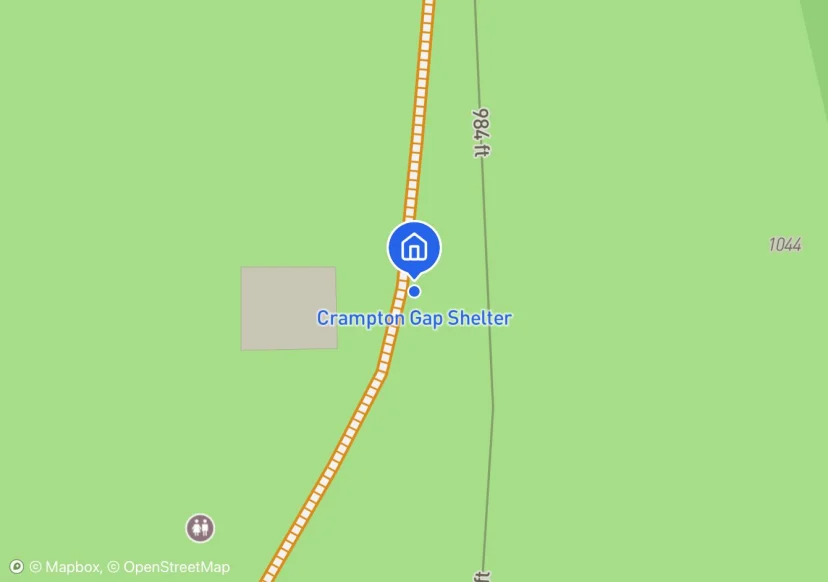Tap the Crampton Gap Shelter map pin
This screenshot has height=582, width=828.
click(414, 246)
